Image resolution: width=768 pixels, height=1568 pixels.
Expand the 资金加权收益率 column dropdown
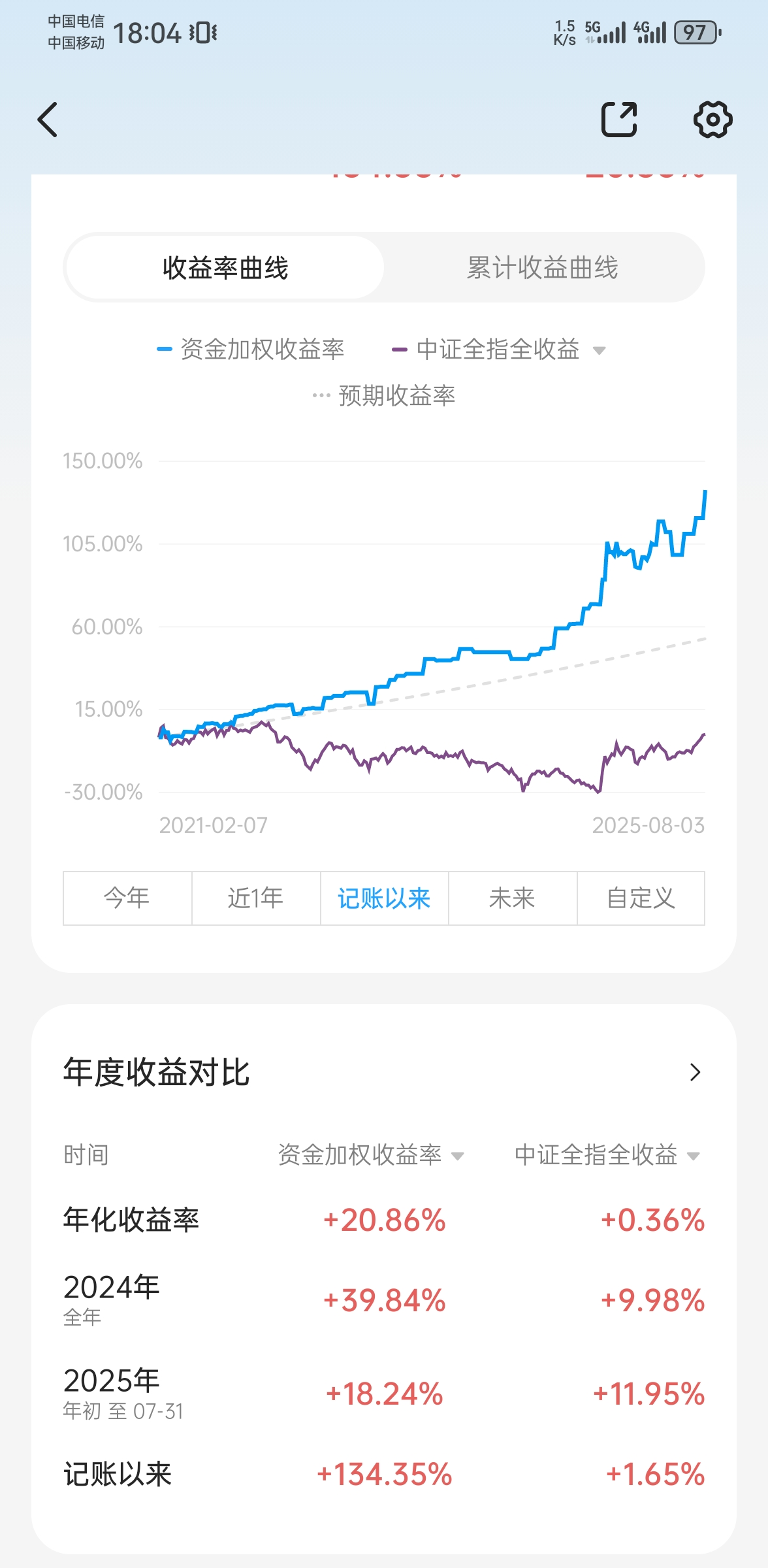pos(457,1156)
